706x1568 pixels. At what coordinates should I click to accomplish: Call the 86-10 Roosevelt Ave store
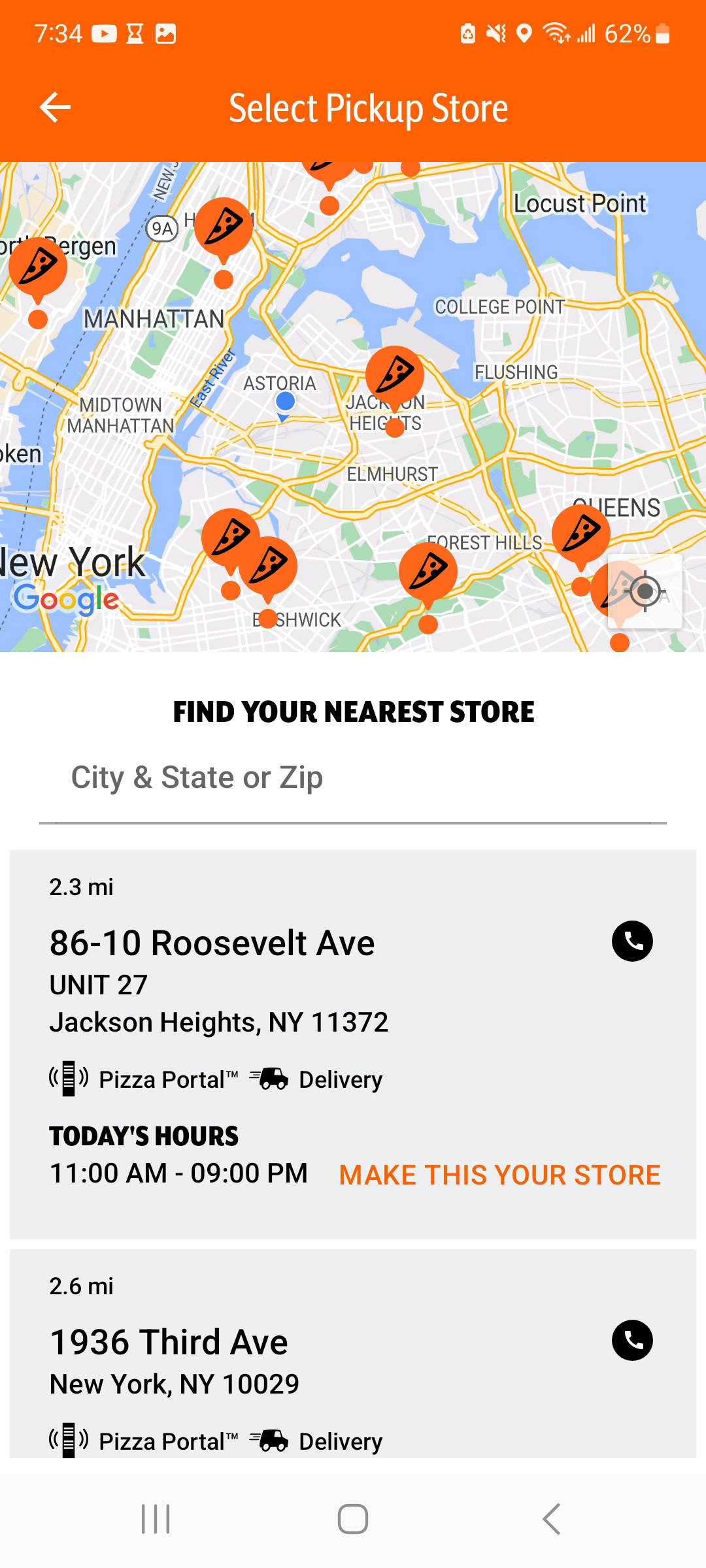point(632,941)
